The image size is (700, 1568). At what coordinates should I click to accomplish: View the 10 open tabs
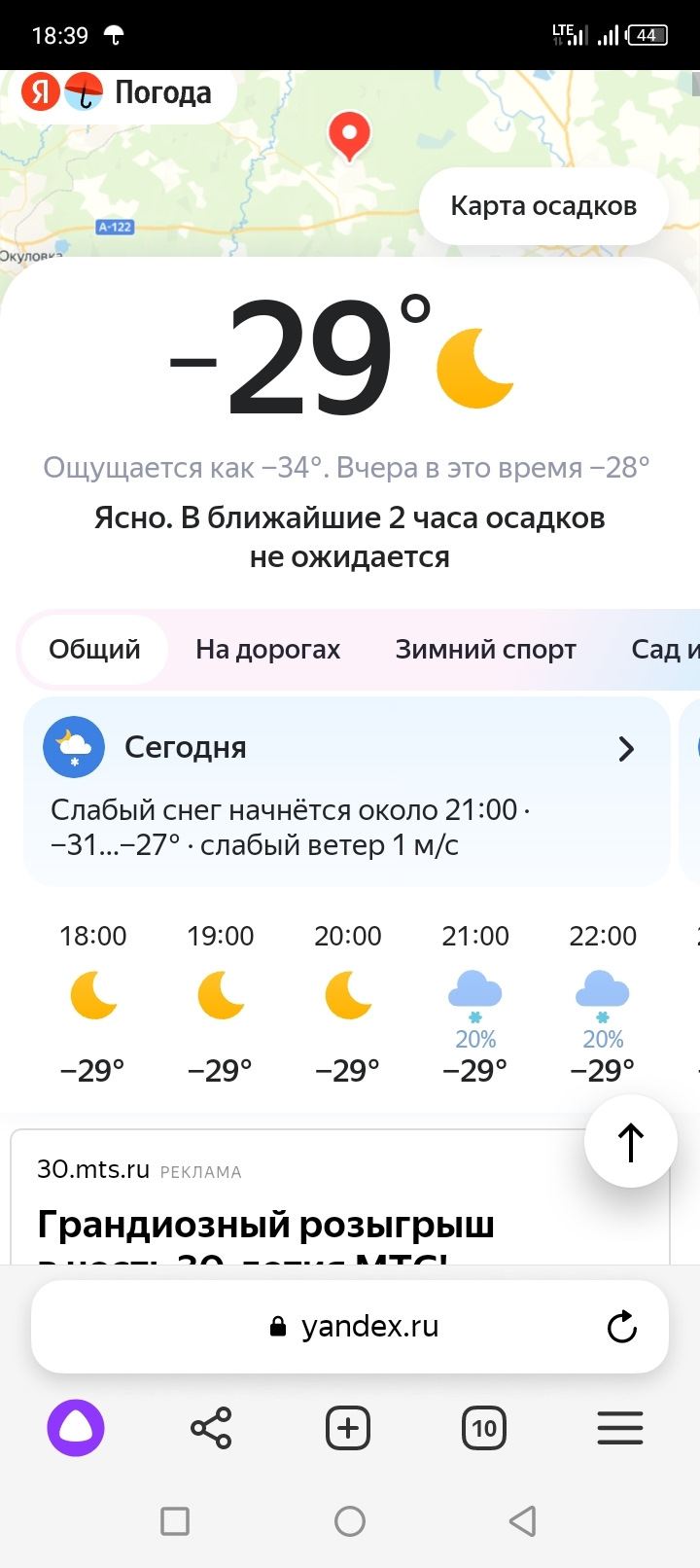coord(484,1428)
